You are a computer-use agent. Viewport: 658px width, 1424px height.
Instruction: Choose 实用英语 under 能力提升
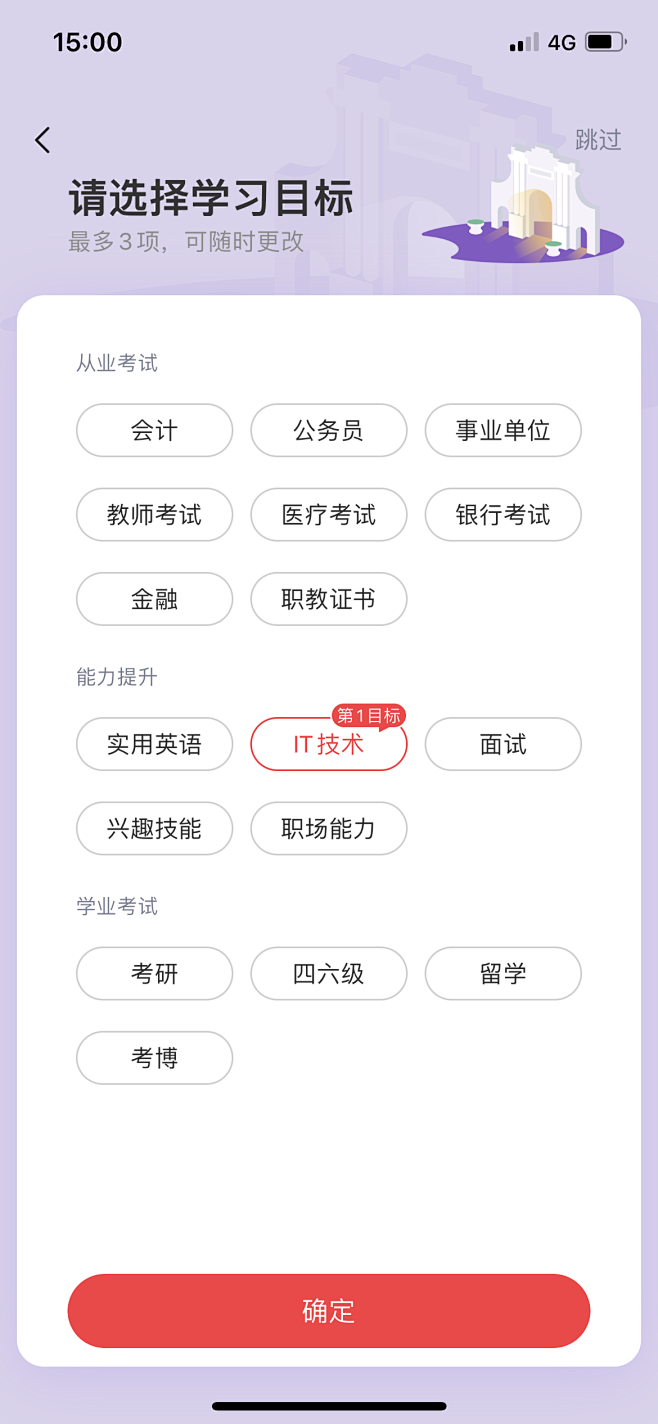point(154,744)
